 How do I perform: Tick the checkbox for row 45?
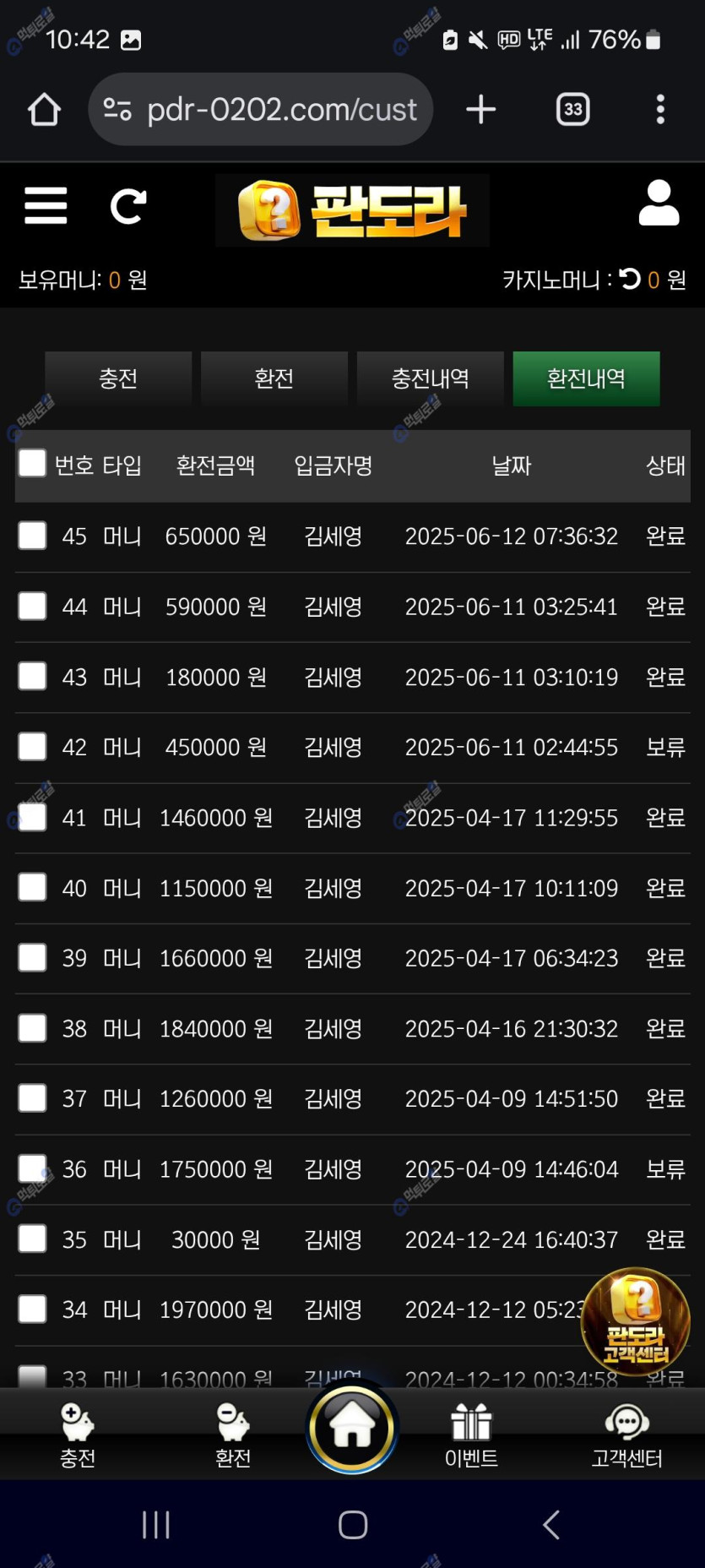pos(33,535)
